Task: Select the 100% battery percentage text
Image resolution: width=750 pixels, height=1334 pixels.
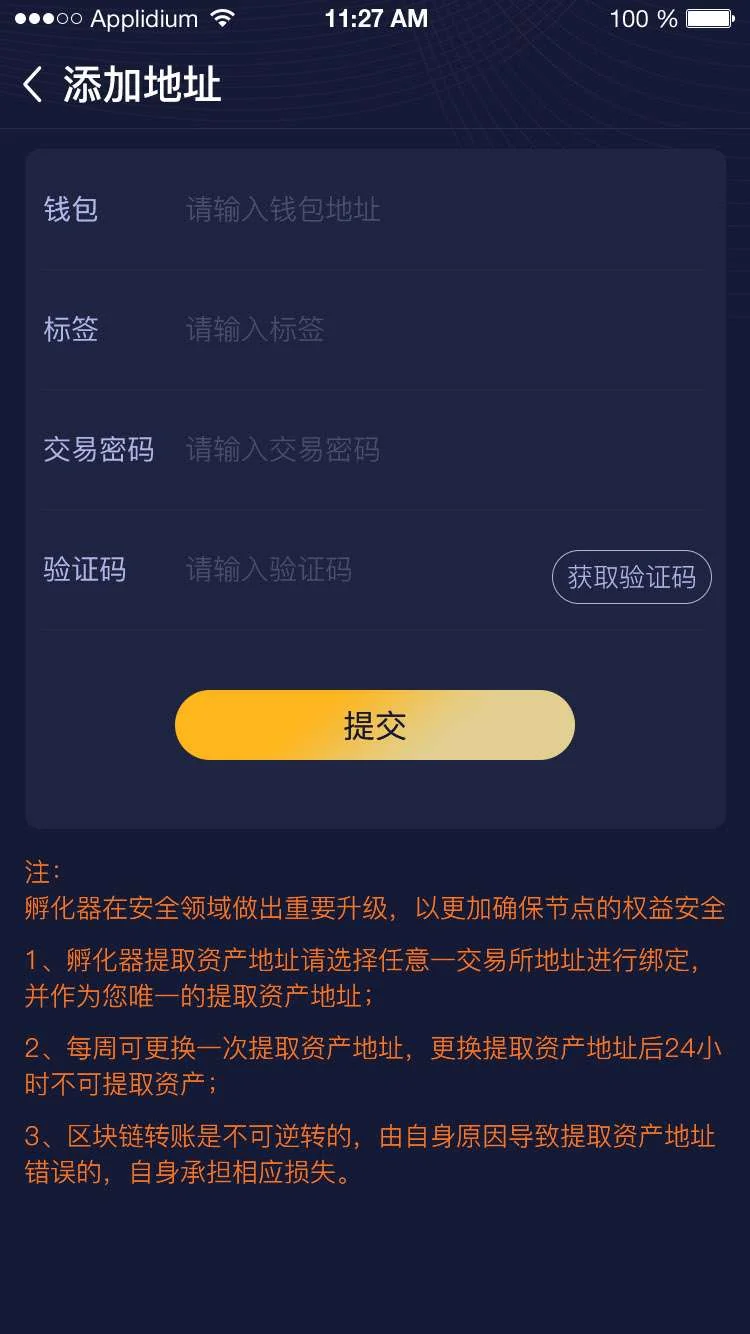Action: (x=641, y=17)
